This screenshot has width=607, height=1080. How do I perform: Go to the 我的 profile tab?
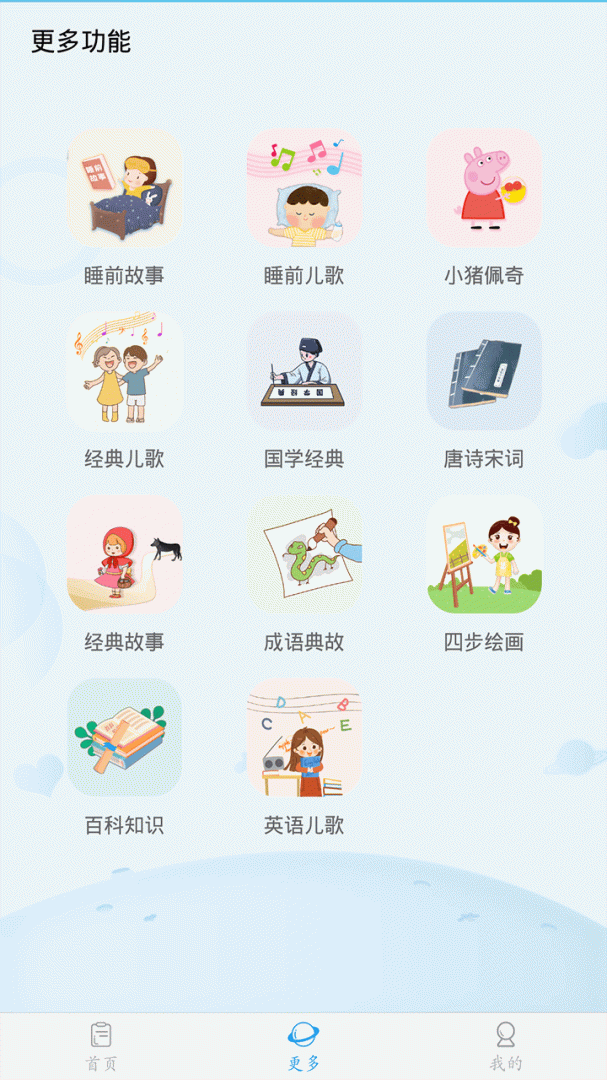point(506,1046)
